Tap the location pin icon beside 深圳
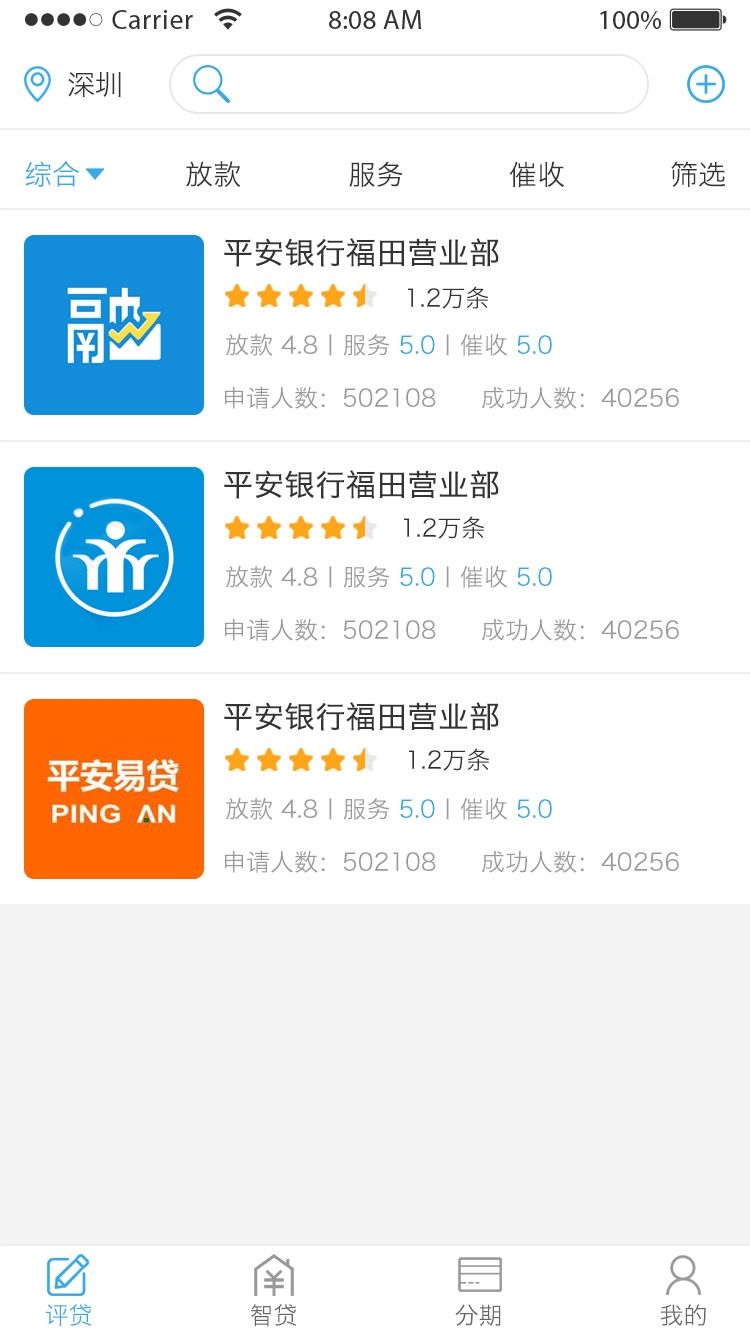 (37, 84)
